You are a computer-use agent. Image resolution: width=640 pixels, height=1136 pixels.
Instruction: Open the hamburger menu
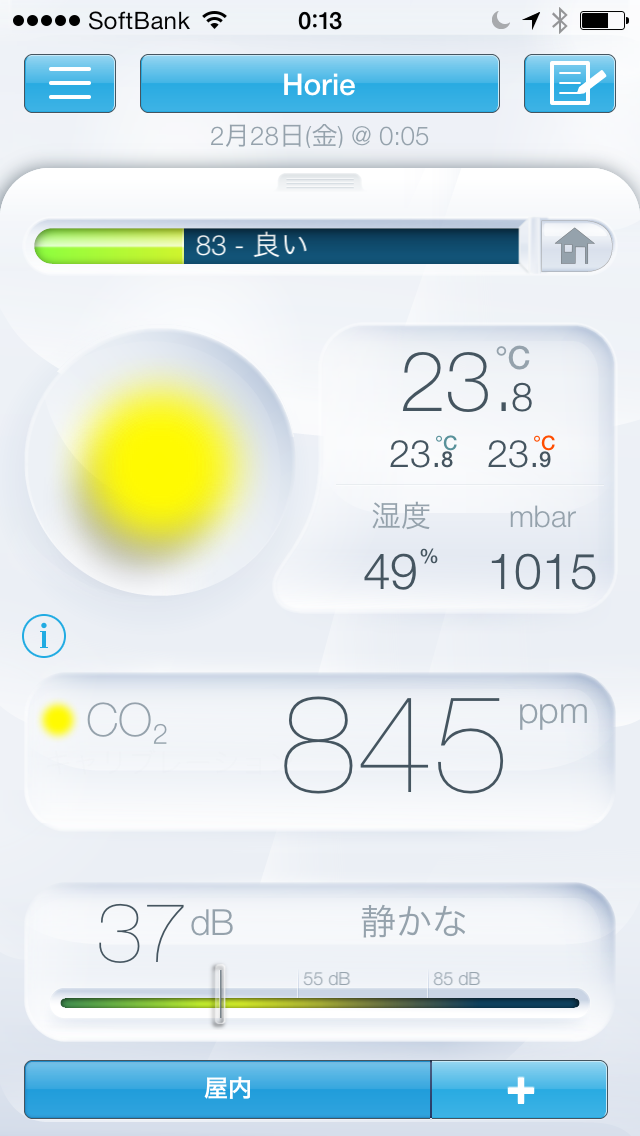(70, 83)
